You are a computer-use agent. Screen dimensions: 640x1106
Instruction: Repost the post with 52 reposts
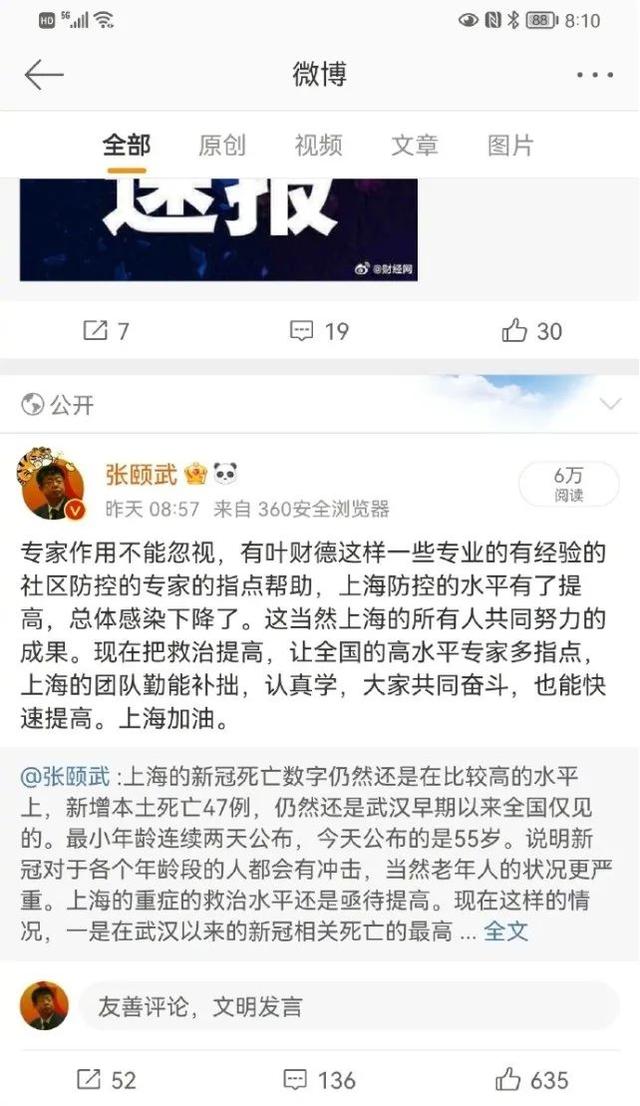tap(106, 1080)
